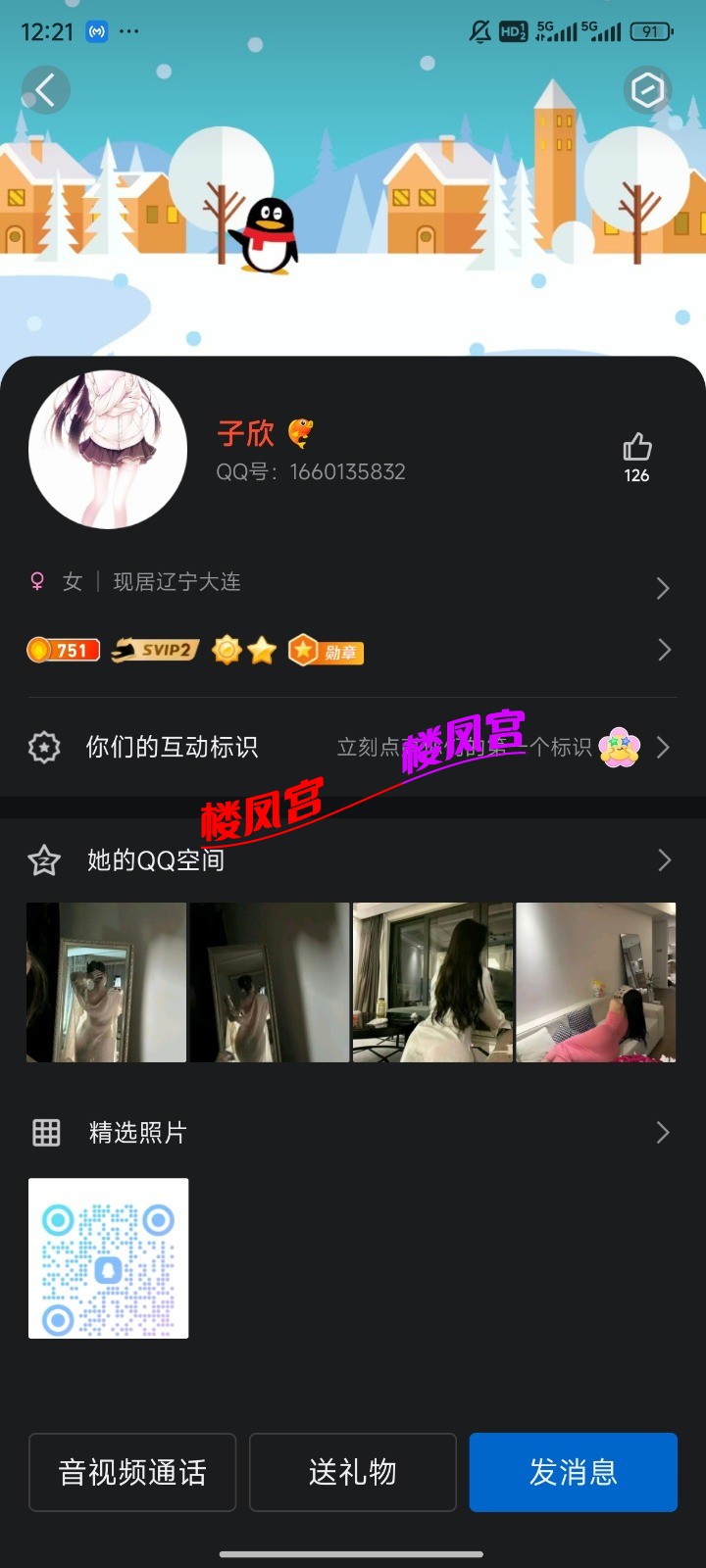
Task: Like this profile with the thumbs-up
Action: tap(636, 449)
